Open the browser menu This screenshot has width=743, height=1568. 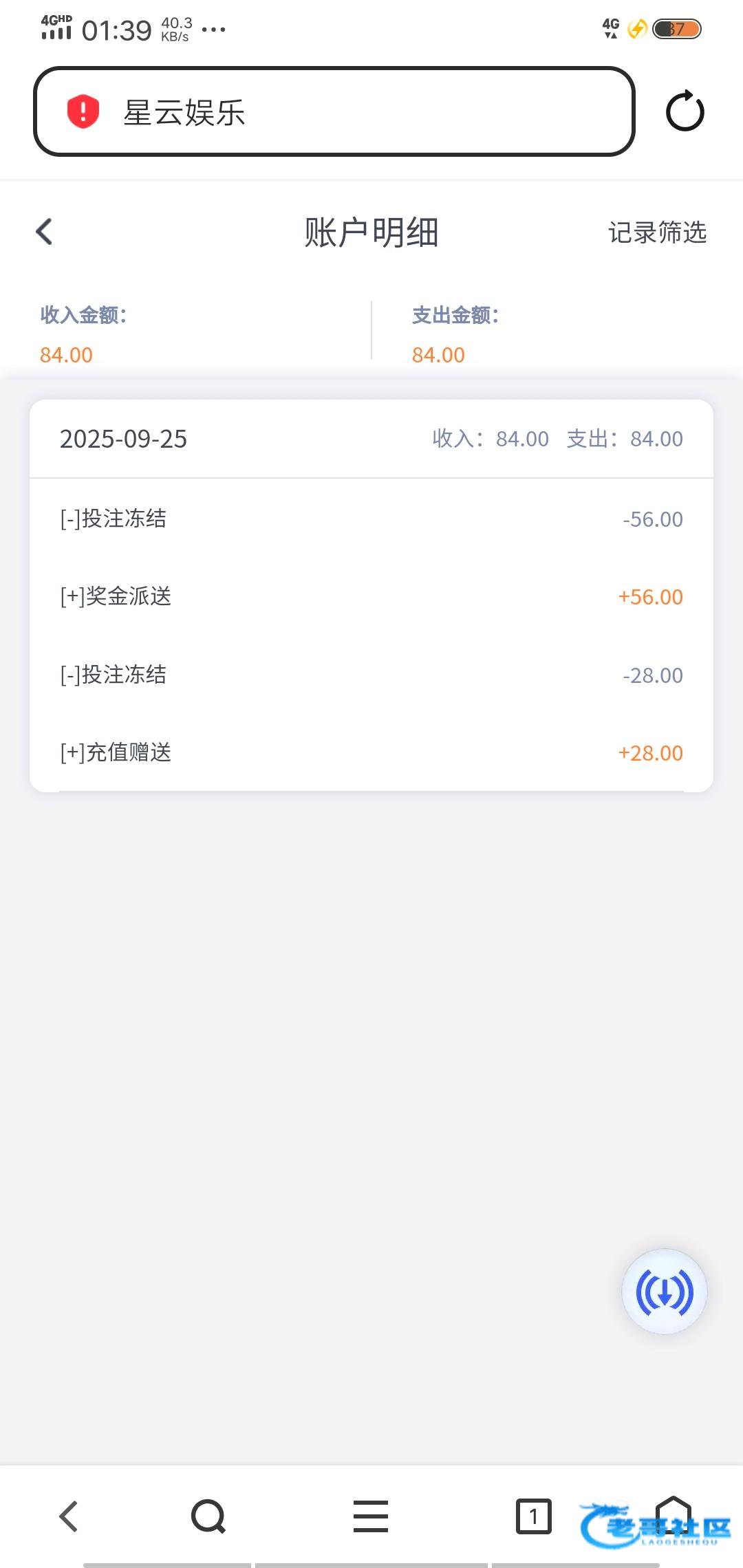pos(371,1516)
